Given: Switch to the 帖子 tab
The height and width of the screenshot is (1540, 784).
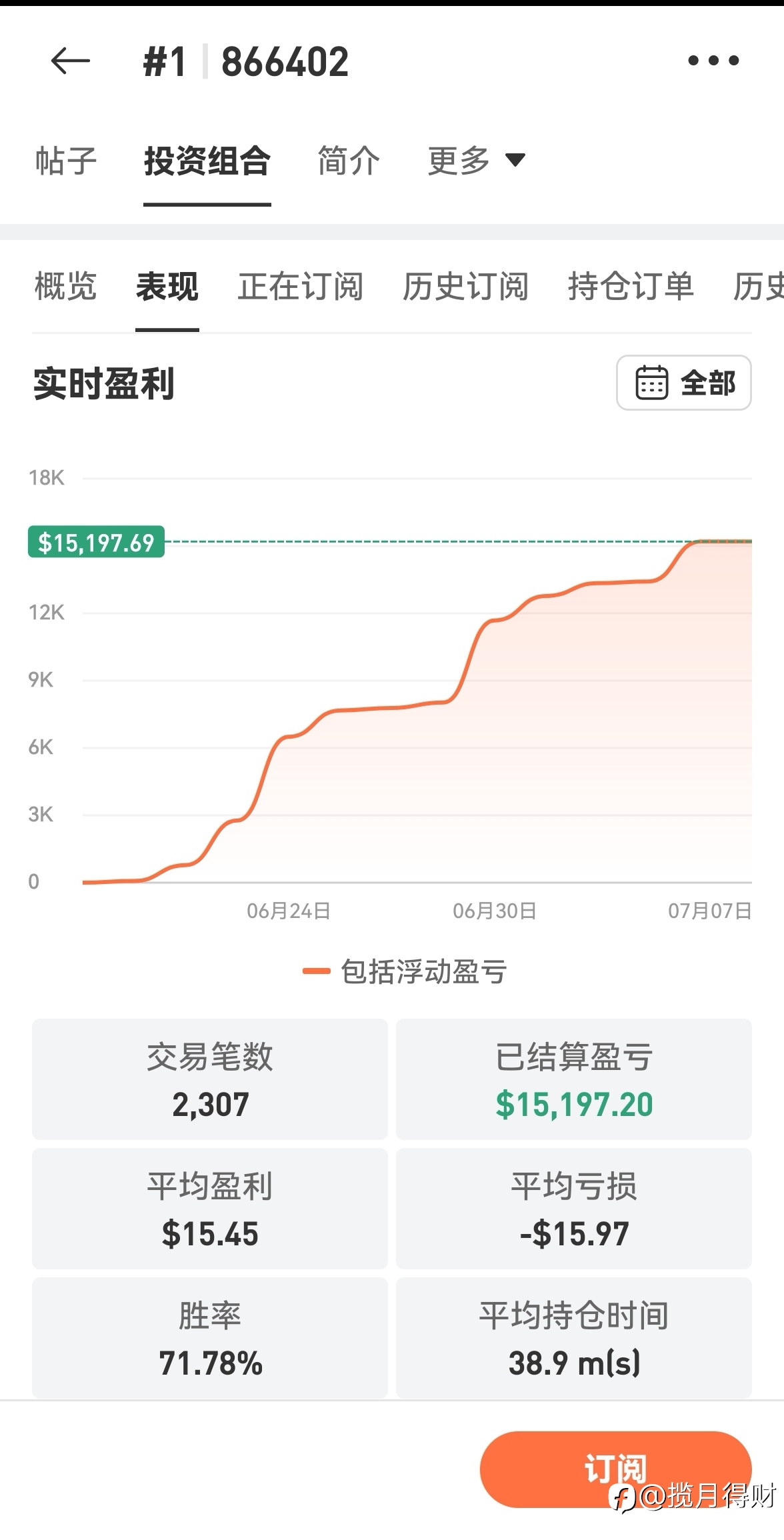Looking at the screenshot, I should [x=66, y=161].
